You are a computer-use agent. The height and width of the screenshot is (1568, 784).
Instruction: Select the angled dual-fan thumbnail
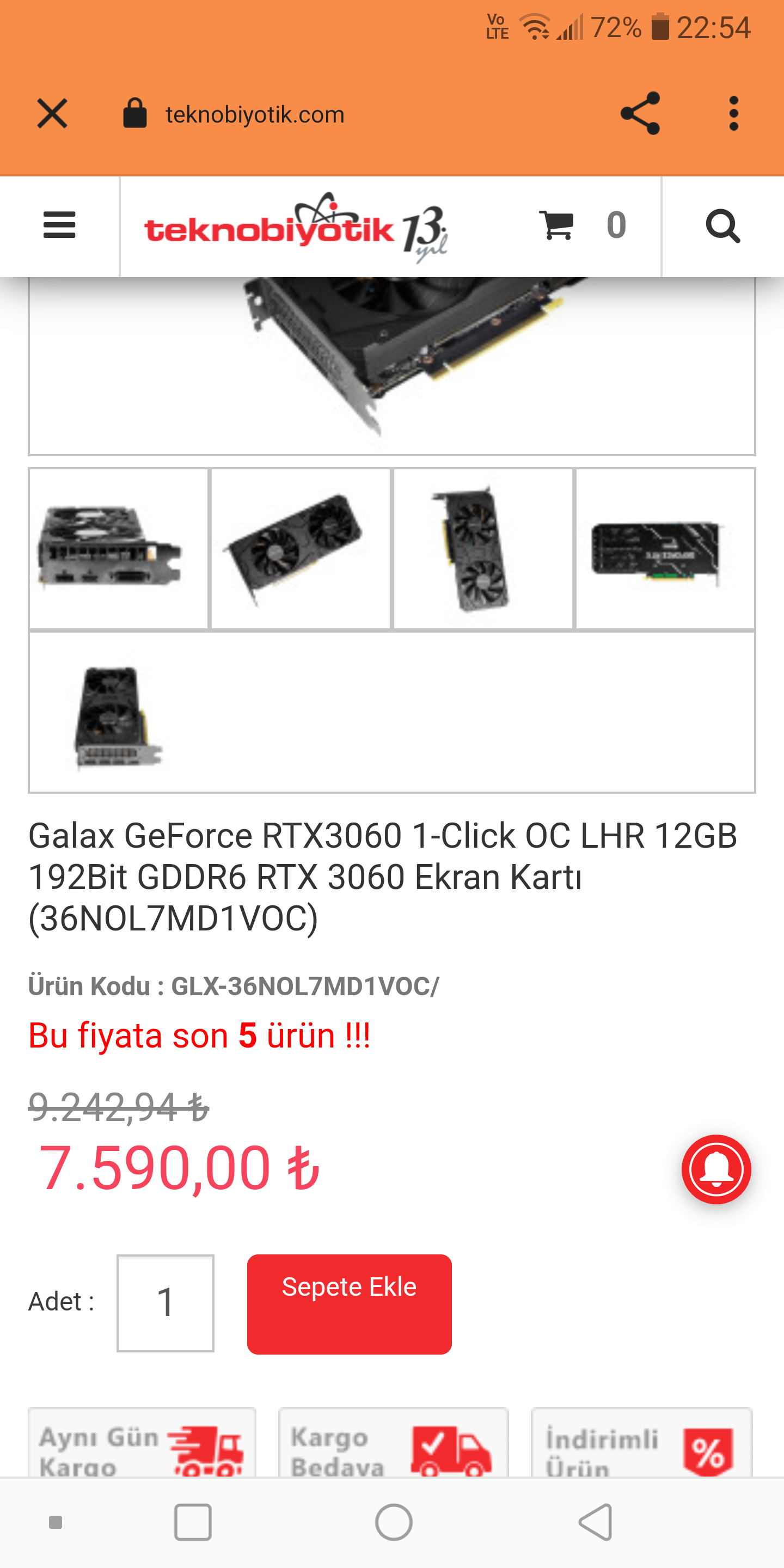301,548
